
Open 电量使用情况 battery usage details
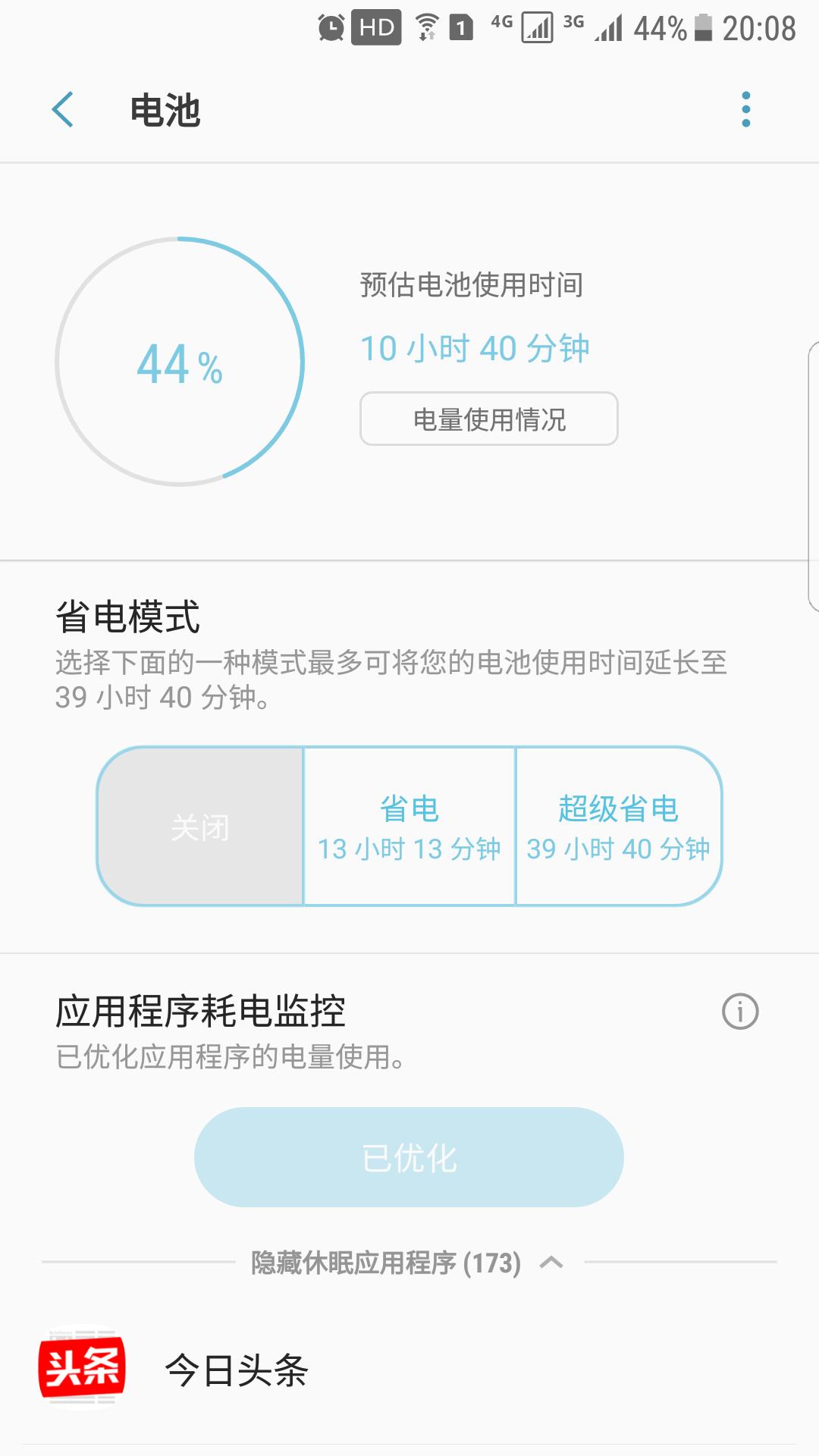coord(488,419)
